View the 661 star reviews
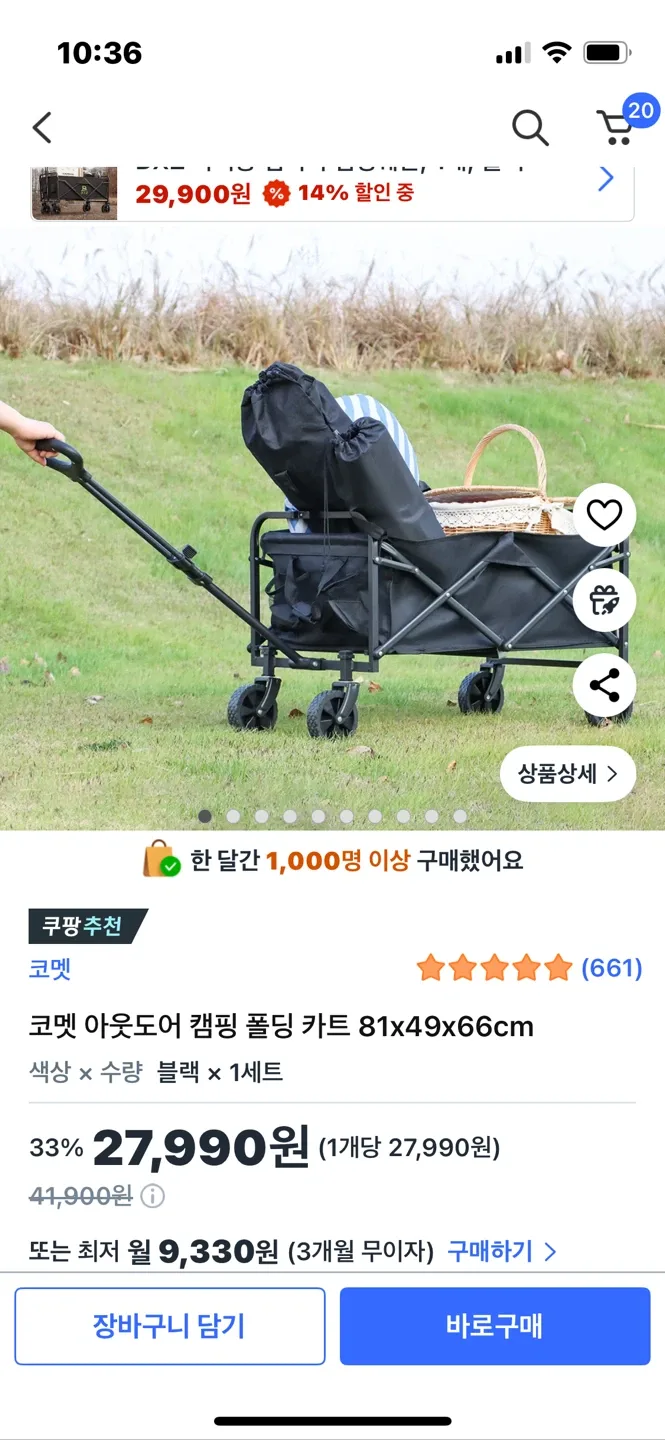The width and height of the screenshot is (665, 1440). coord(529,968)
